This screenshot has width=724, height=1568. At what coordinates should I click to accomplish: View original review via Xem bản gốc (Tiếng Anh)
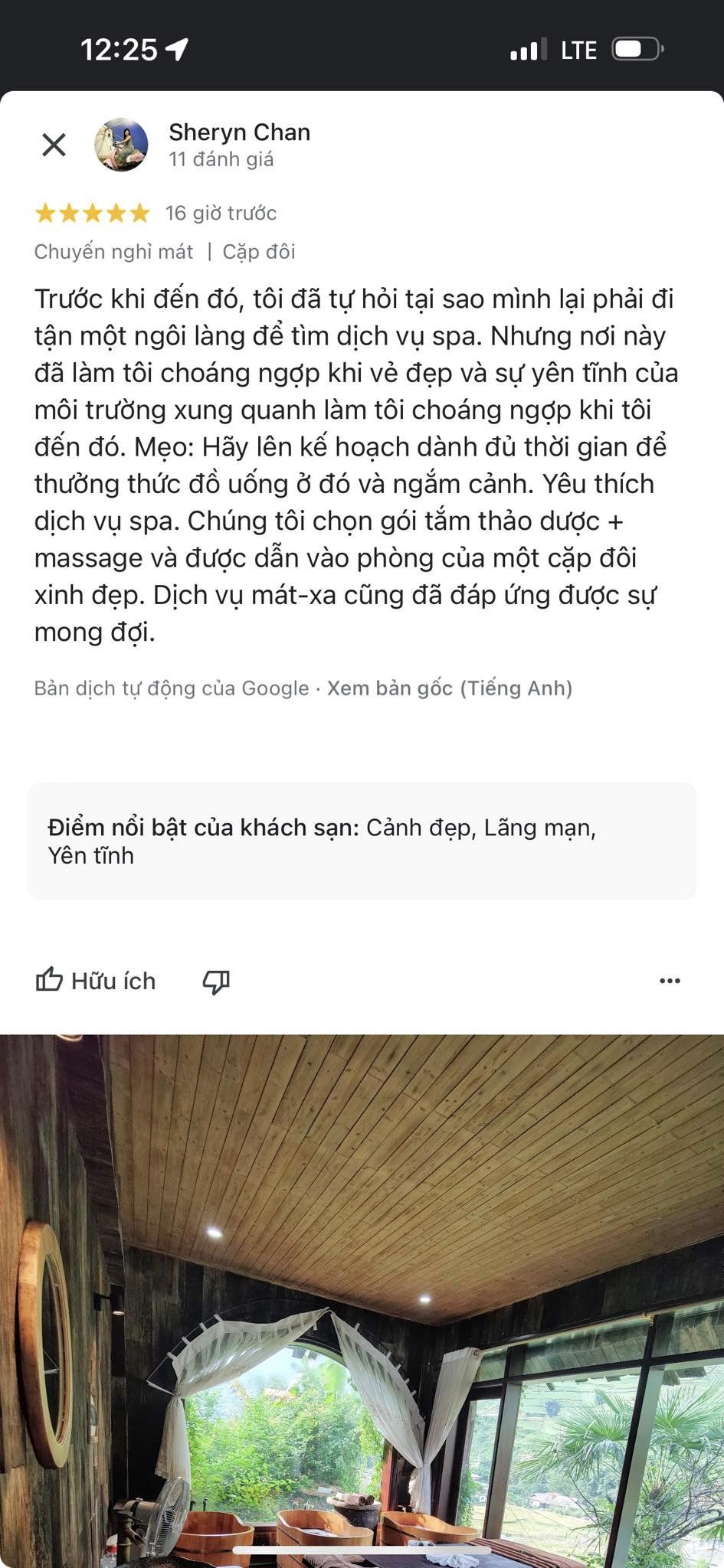click(x=450, y=688)
